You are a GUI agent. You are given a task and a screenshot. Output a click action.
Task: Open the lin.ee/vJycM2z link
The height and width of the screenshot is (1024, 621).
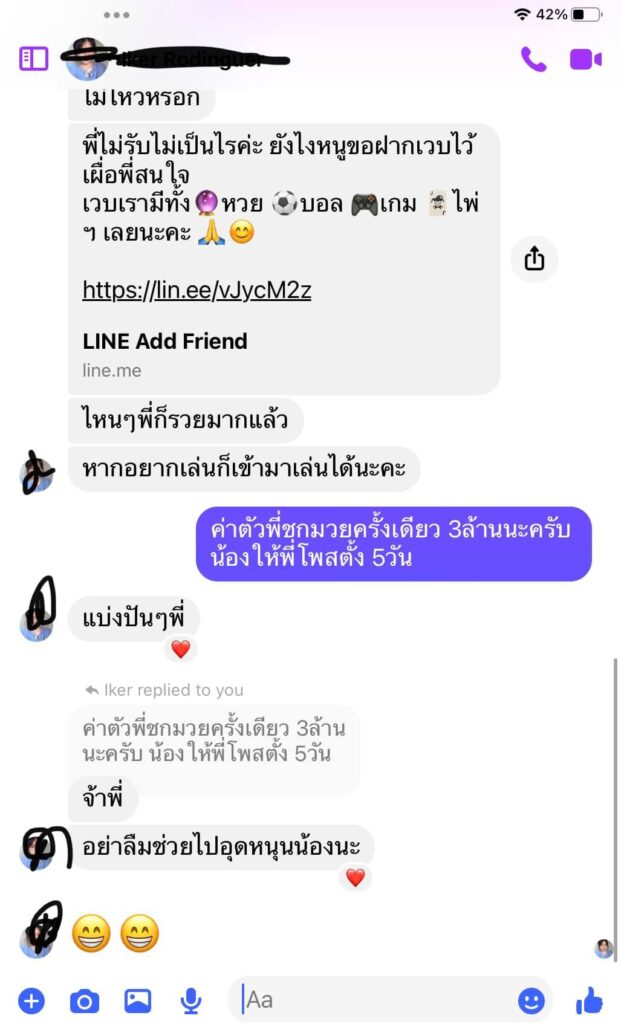coord(197,291)
